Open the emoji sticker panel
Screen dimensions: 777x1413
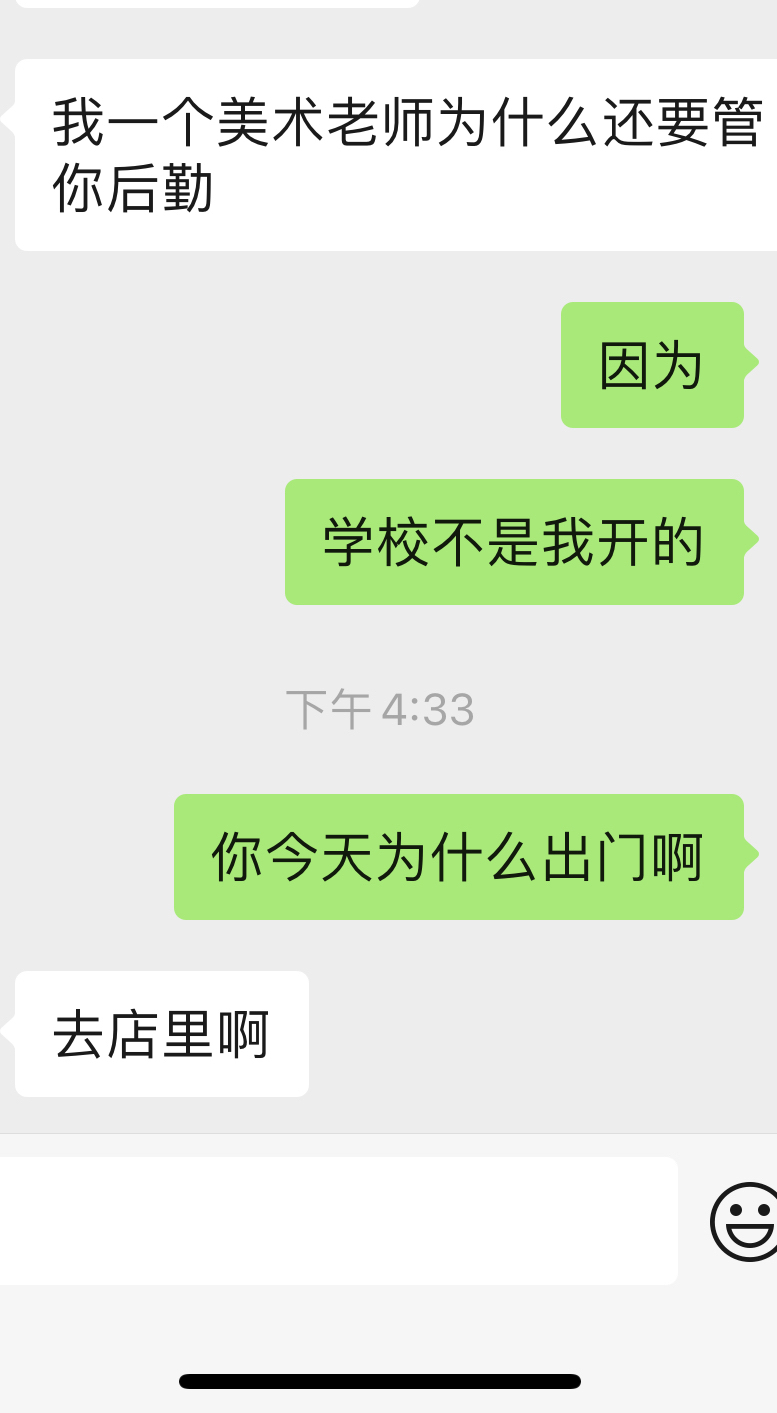point(744,1221)
